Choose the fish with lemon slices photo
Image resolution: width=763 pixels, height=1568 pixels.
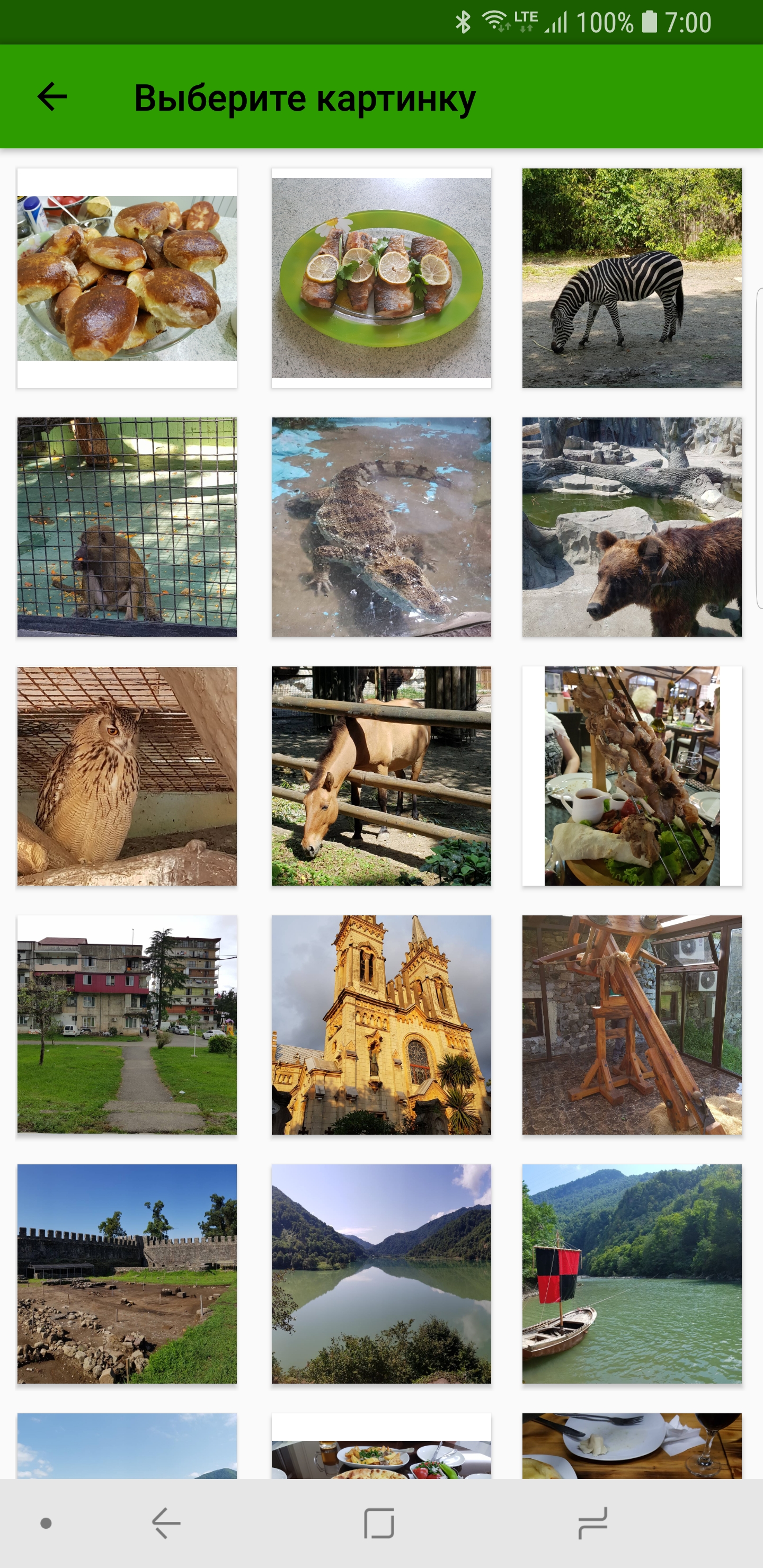click(x=381, y=278)
